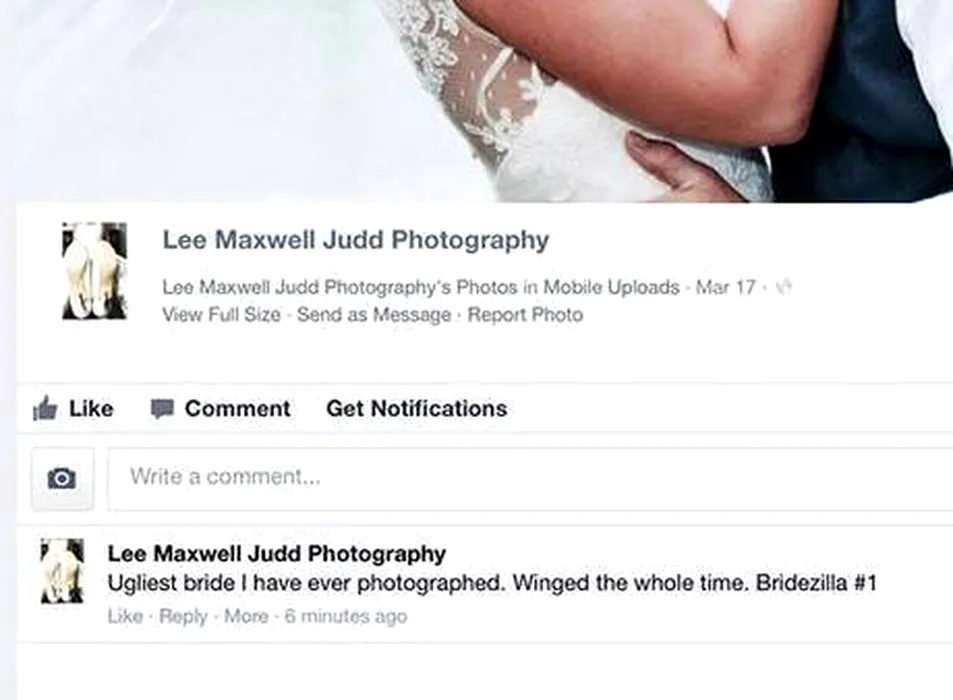Report Photo link
The image size is (953, 700).
pyautogui.click(x=525, y=315)
